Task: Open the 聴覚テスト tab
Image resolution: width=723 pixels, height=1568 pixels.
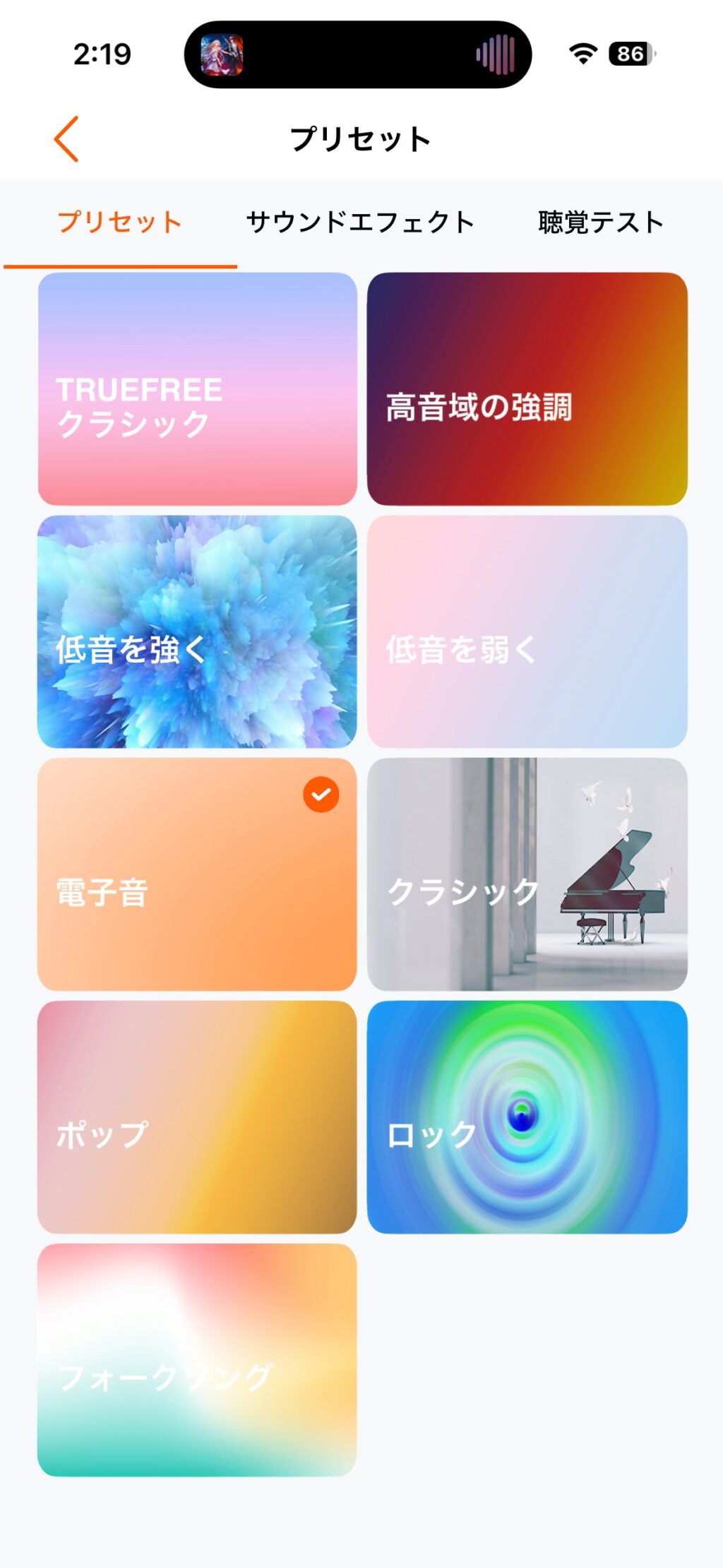Action: (601, 222)
